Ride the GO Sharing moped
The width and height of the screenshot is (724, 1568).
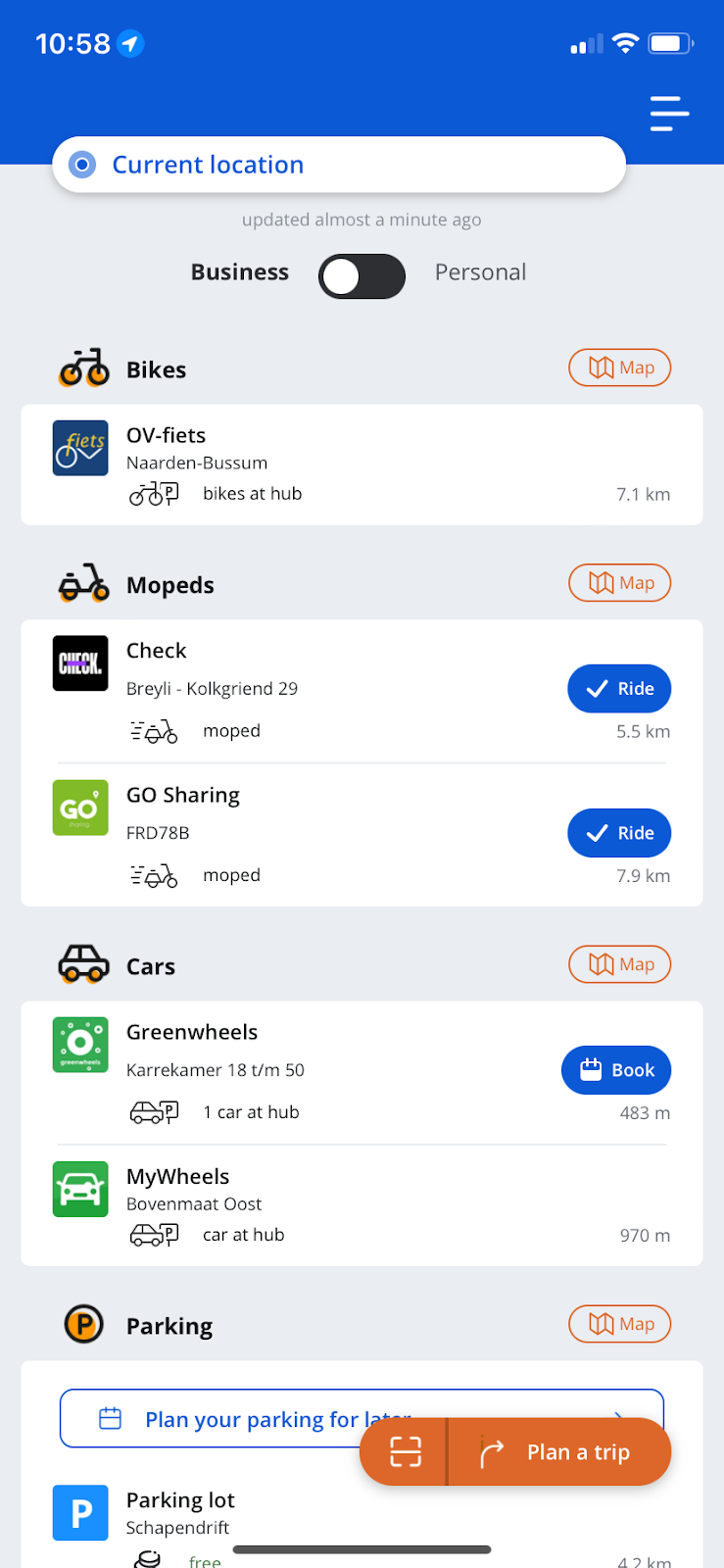tap(619, 833)
